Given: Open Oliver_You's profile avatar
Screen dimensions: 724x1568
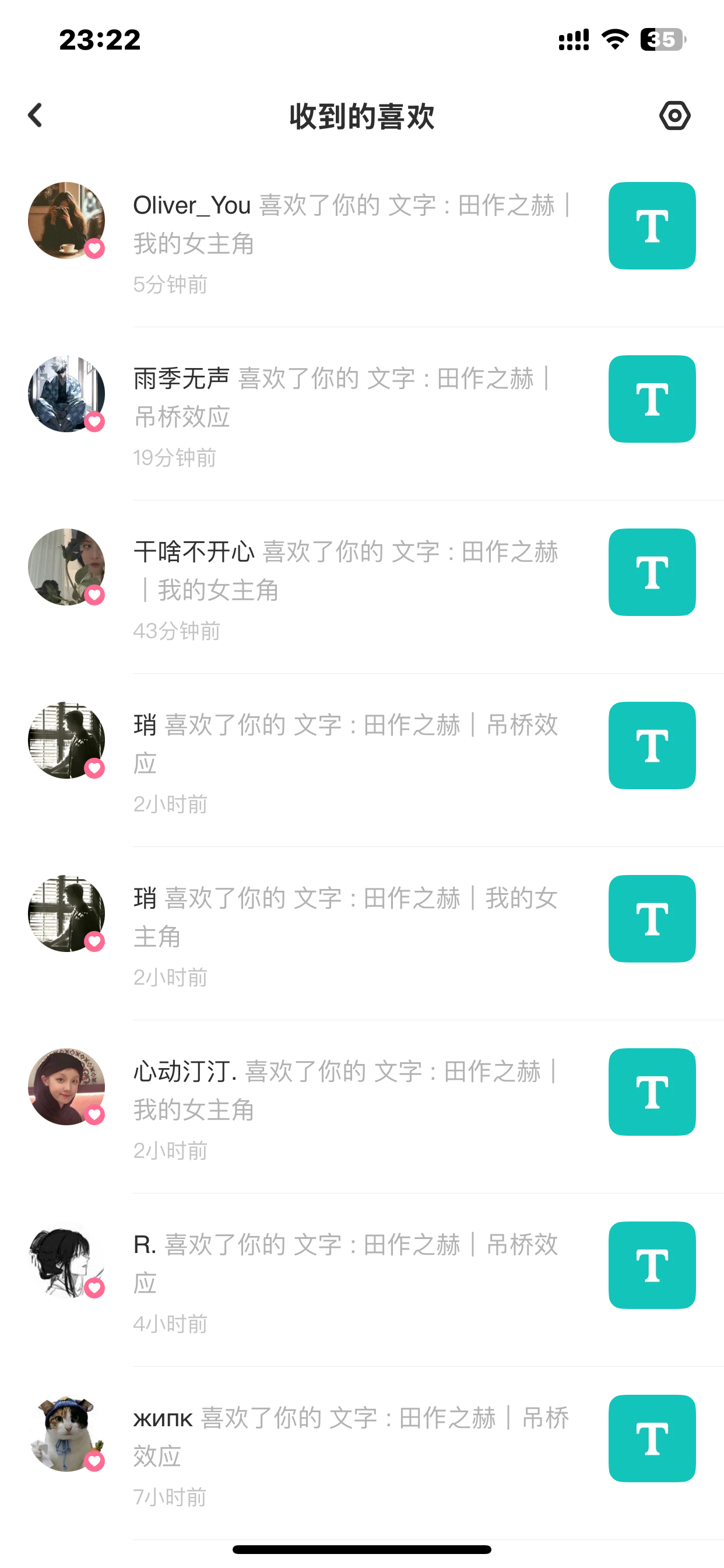Looking at the screenshot, I should [x=66, y=220].
